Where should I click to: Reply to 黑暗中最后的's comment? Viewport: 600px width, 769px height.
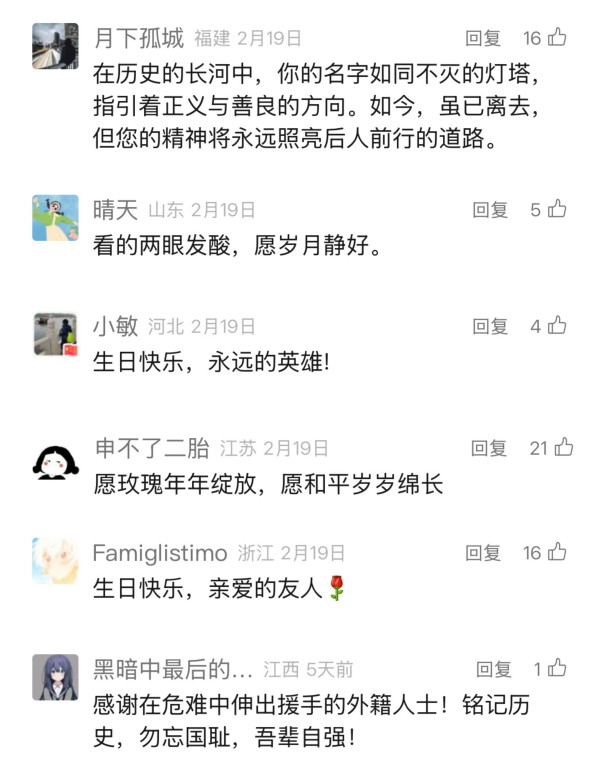[x=494, y=669]
